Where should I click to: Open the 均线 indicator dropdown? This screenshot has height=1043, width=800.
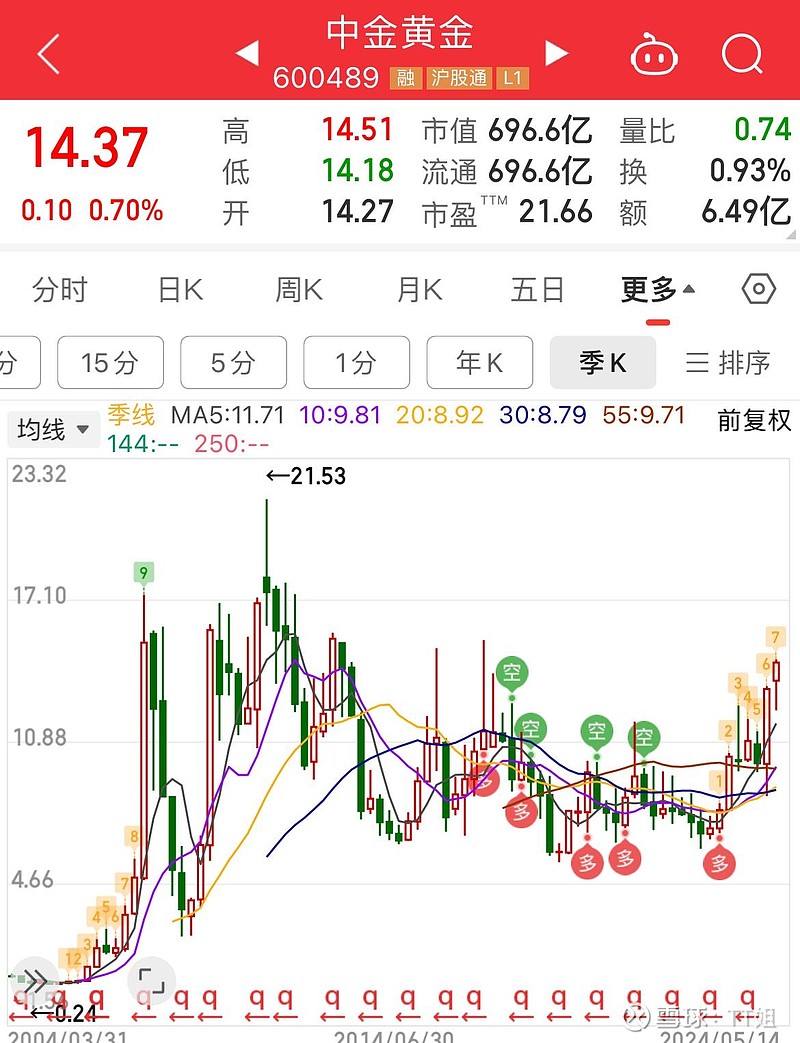point(53,430)
